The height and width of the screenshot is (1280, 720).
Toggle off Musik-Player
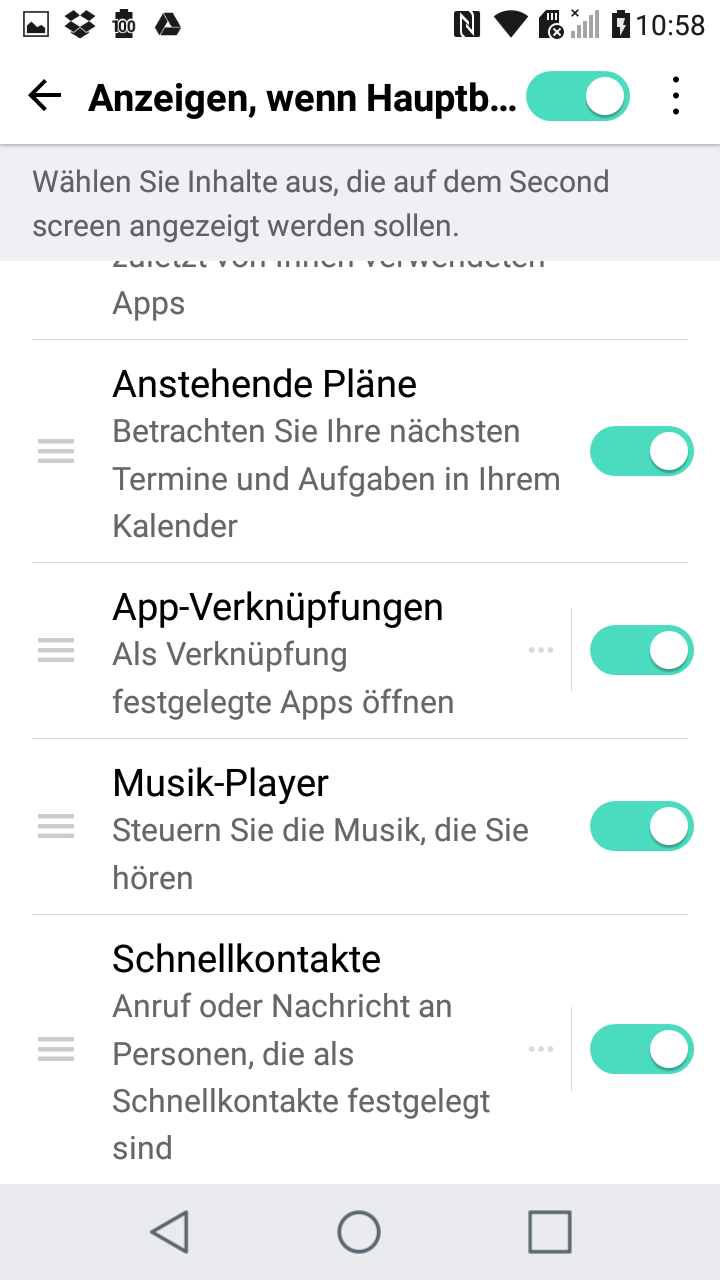tap(641, 826)
